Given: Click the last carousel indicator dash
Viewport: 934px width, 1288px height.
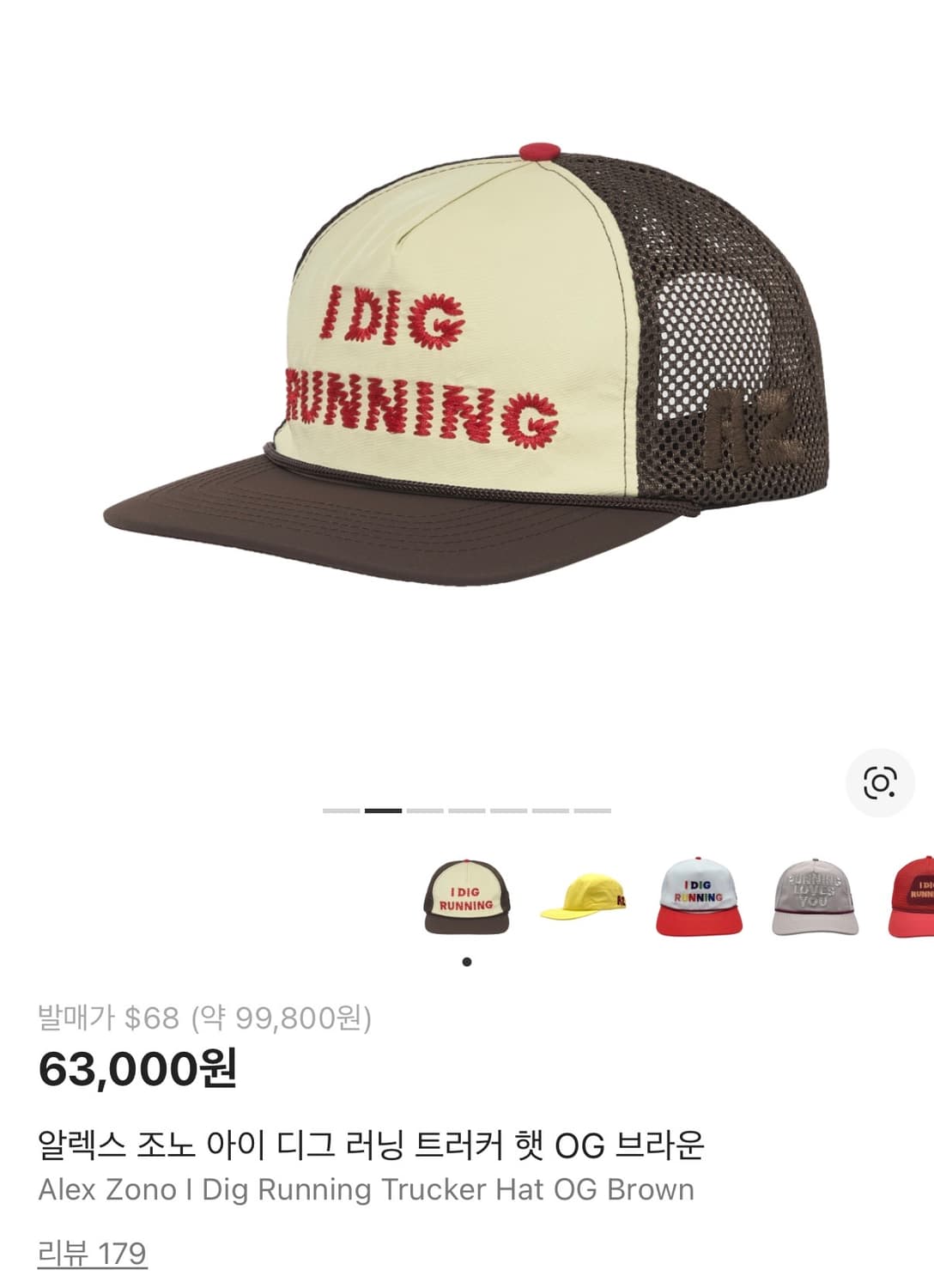Looking at the screenshot, I should tap(593, 810).
